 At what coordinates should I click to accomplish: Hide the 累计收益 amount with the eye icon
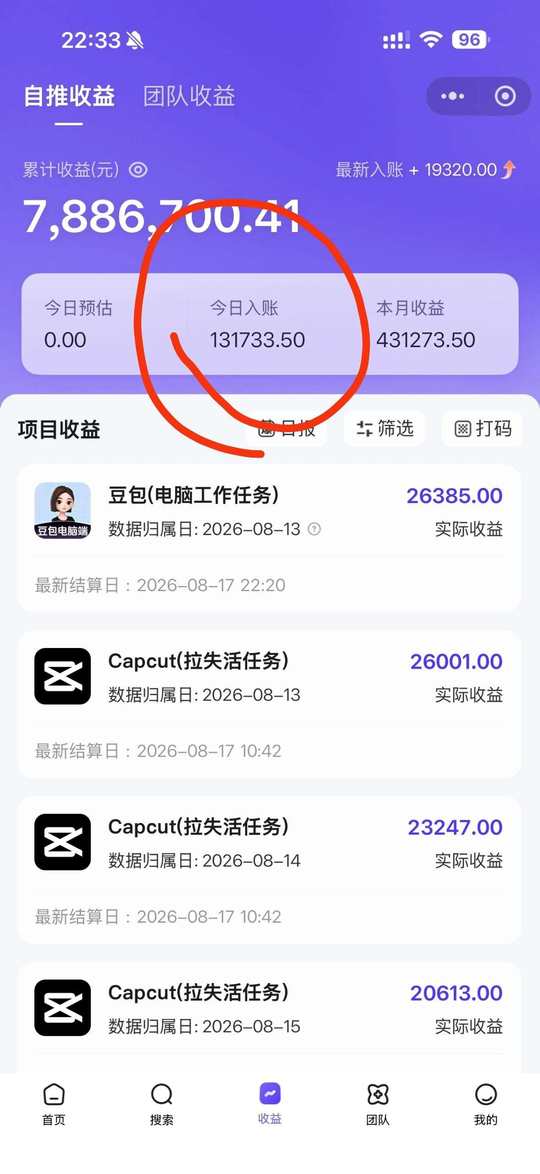(138, 170)
